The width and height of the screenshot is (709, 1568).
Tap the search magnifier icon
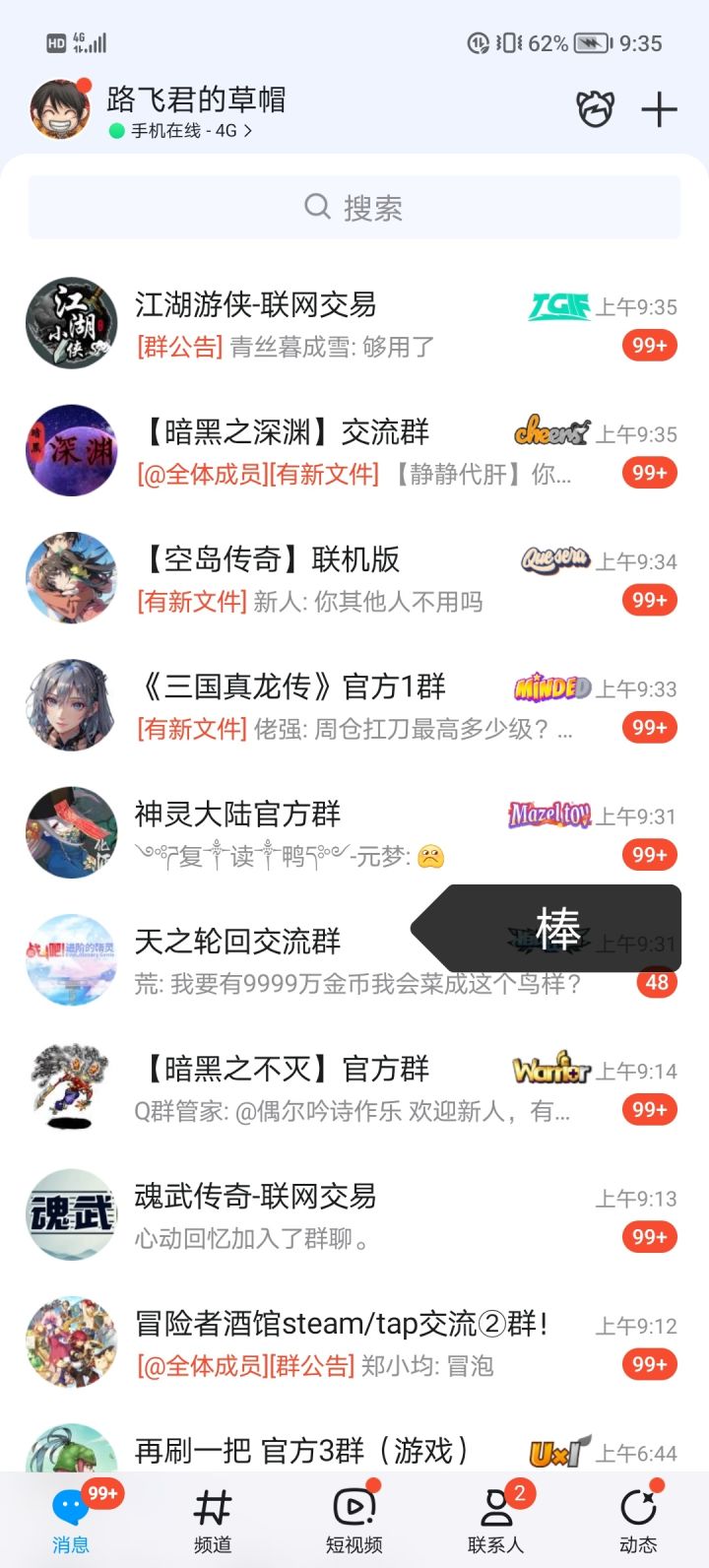[x=316, y=206]
